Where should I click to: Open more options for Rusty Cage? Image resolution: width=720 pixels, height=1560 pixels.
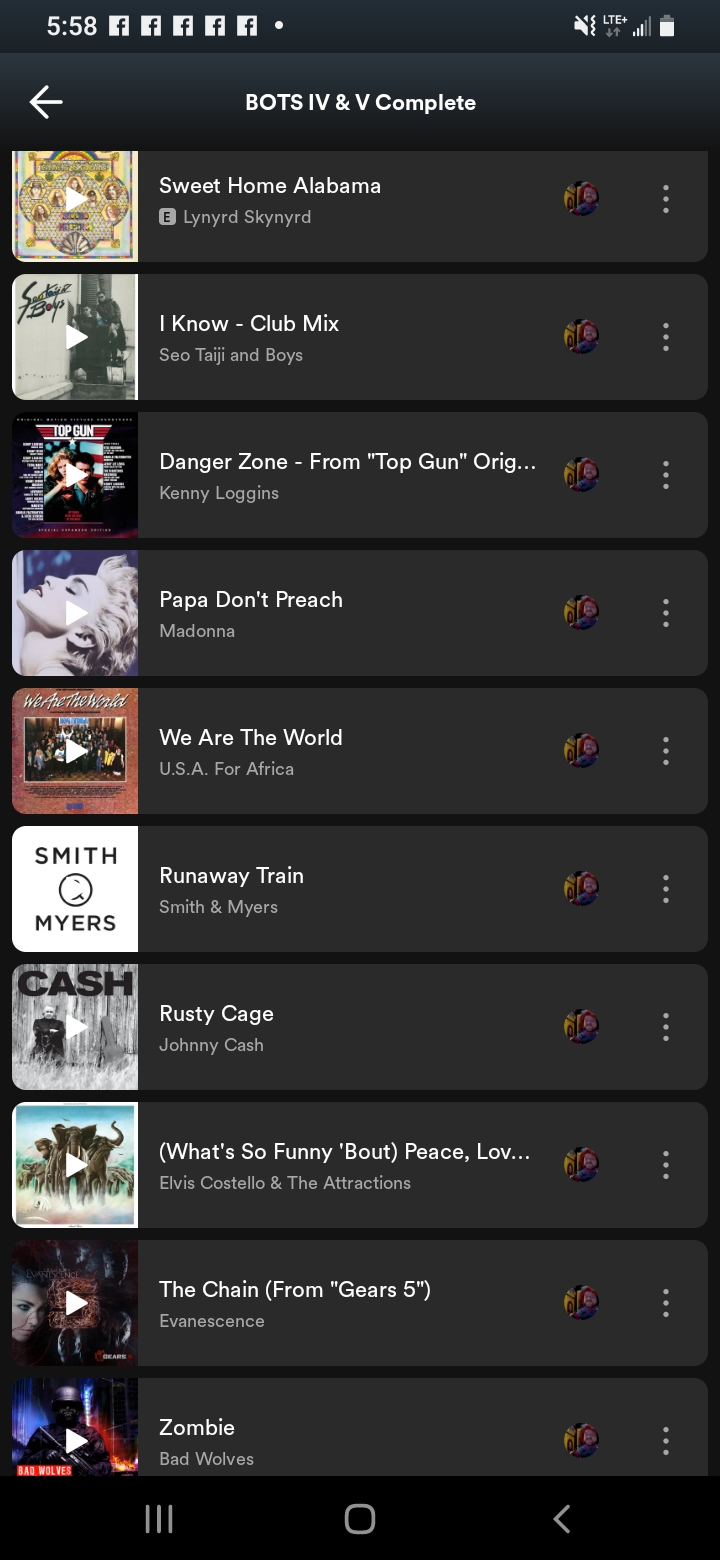coord(665,1027)
